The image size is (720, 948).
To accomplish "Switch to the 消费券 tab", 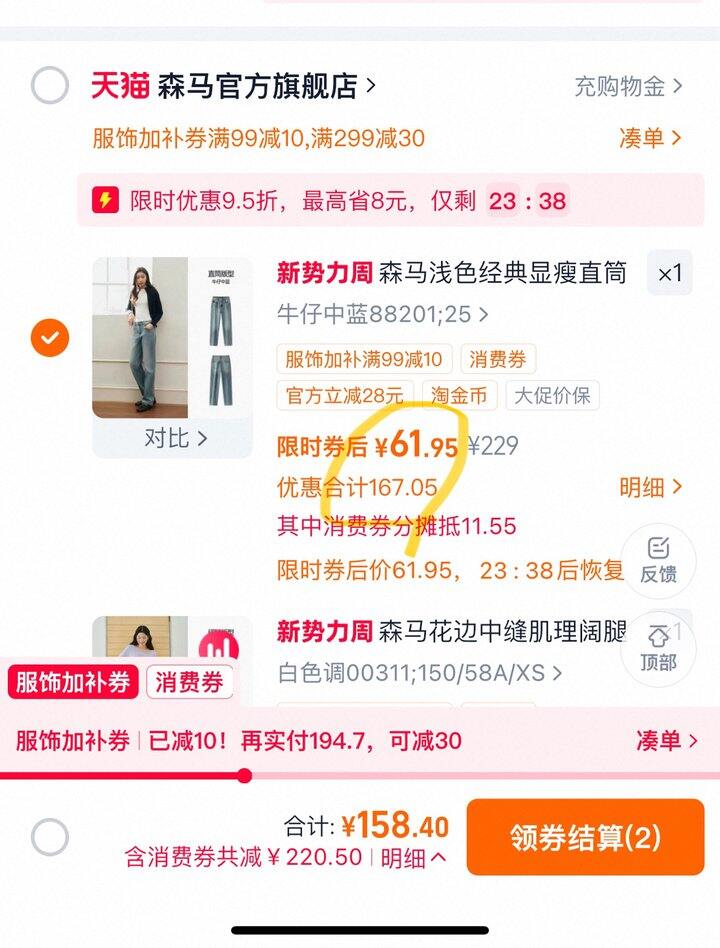I will 190,683.
